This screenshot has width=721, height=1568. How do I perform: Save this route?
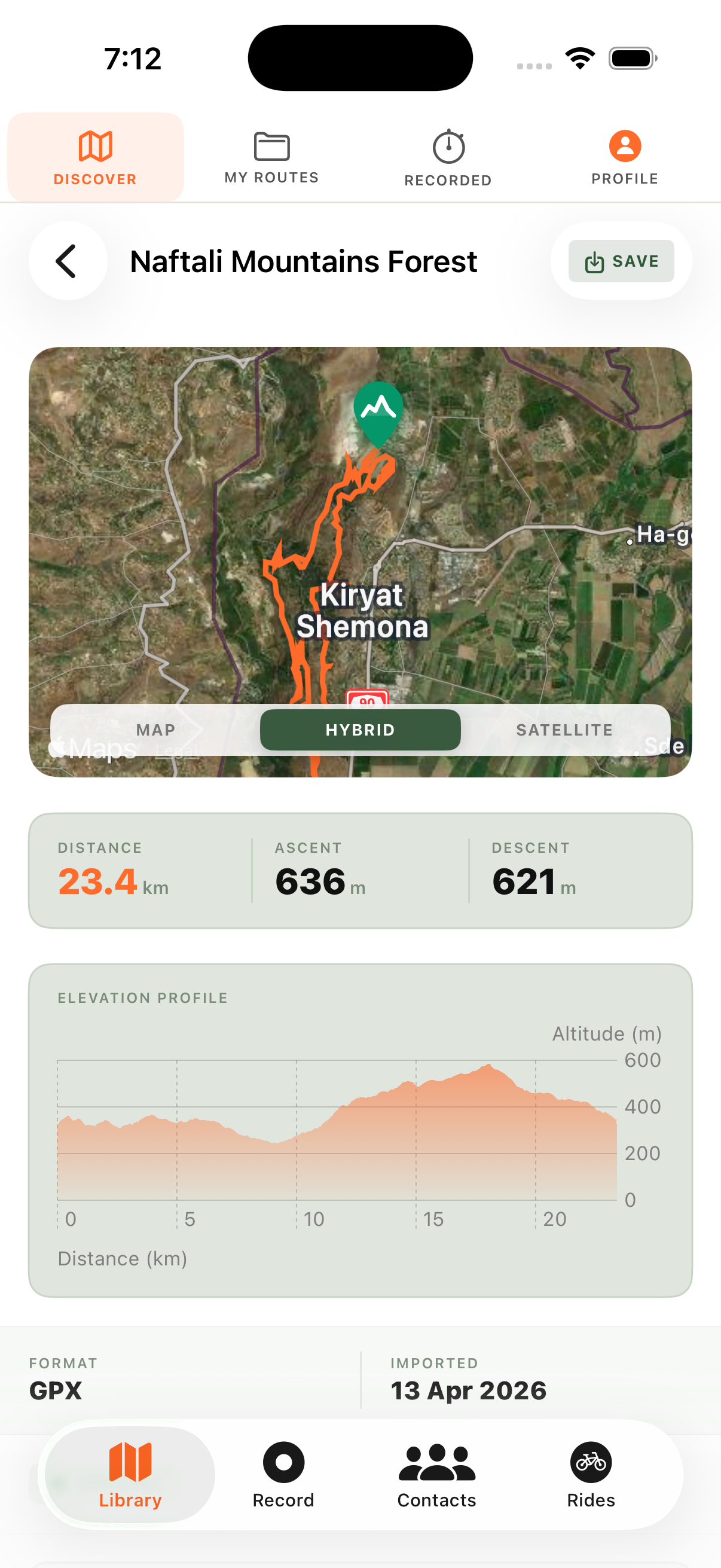tap(621, 261)
